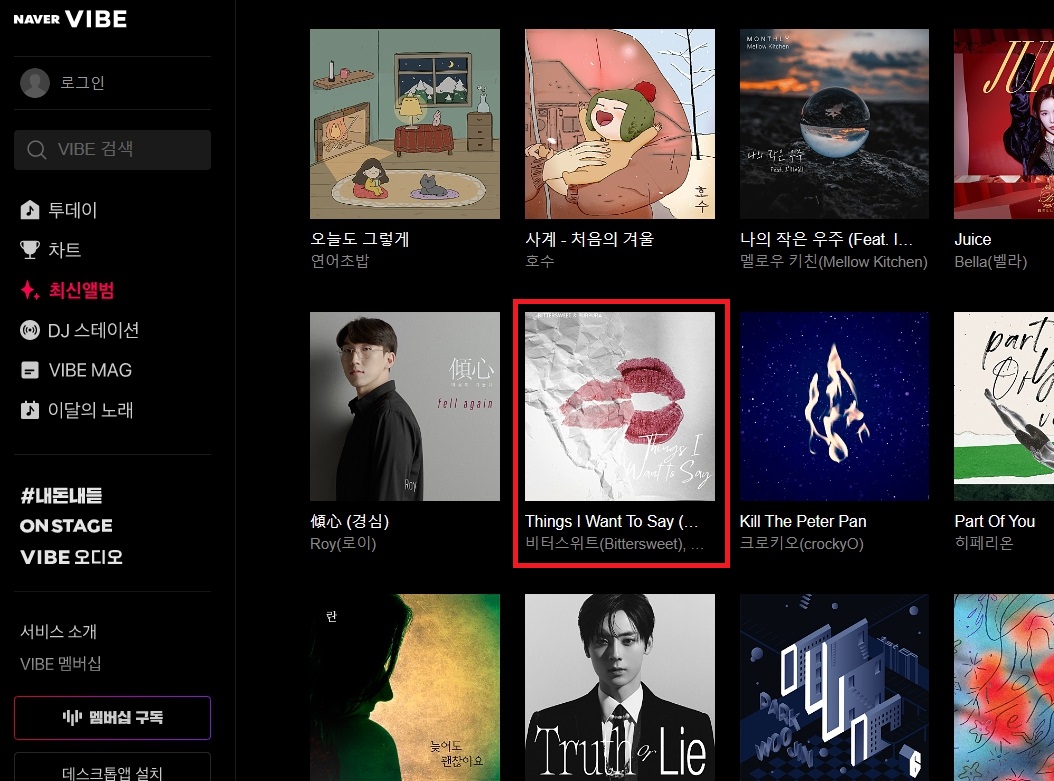
Task: Open album 사계 - 처음의 겨울
Action: [619, 124]
